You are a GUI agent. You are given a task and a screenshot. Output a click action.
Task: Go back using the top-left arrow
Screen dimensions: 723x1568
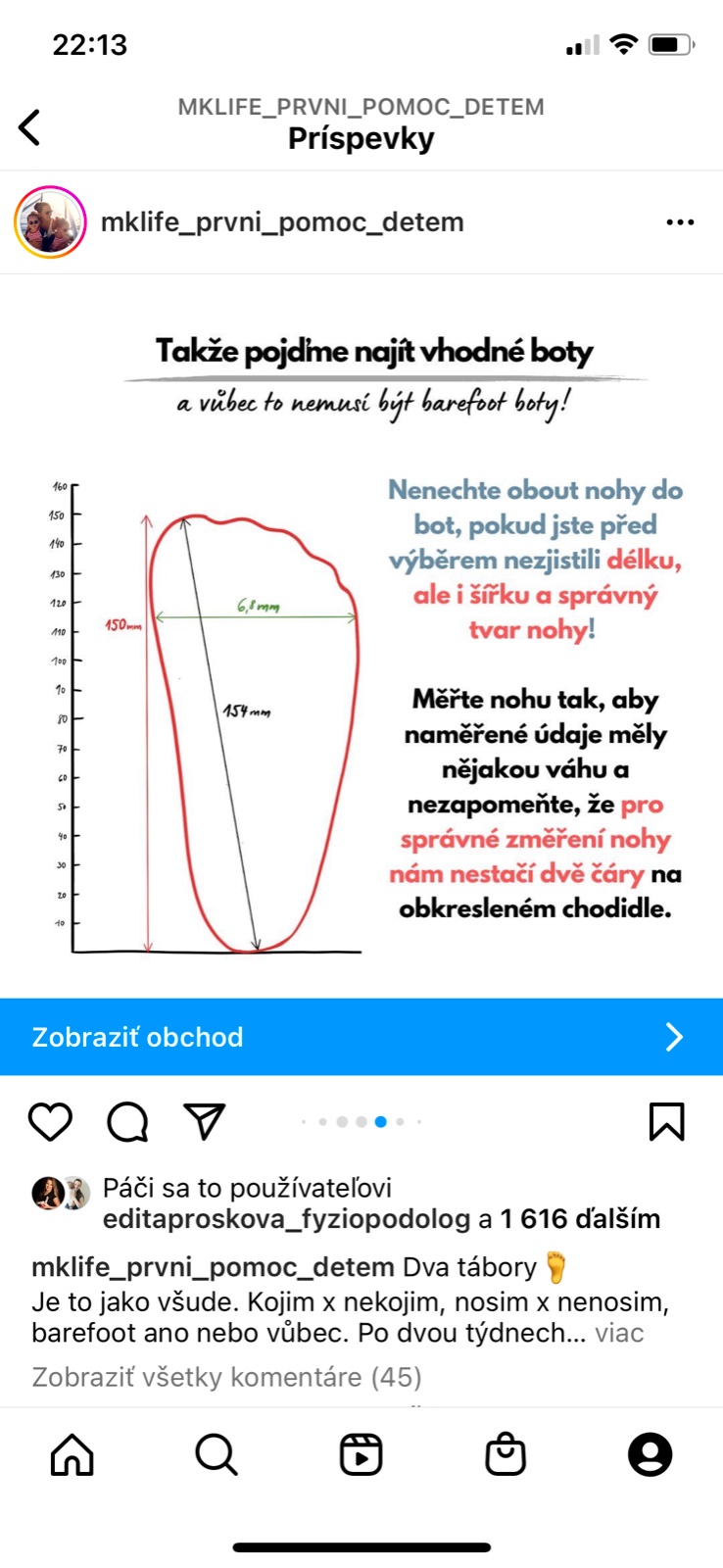[30, 127]
